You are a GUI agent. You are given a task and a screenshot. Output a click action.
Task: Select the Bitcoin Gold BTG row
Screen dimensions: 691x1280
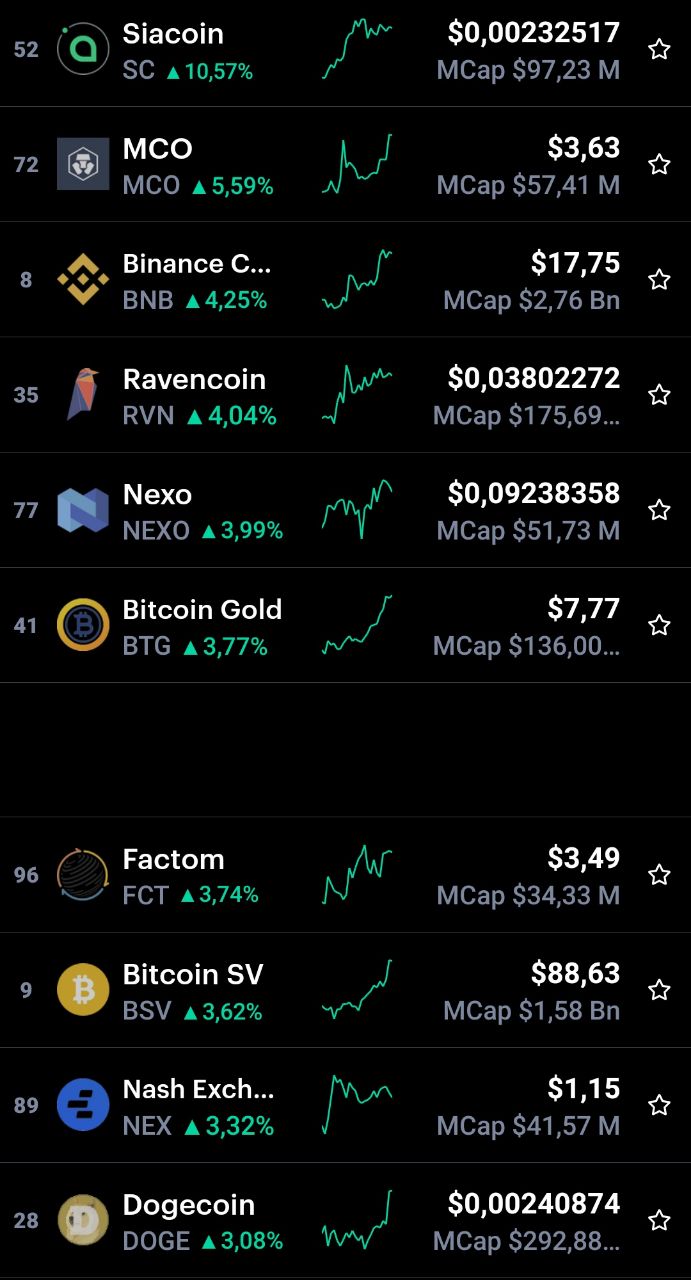pyautogui.click(x=345, y=625)
